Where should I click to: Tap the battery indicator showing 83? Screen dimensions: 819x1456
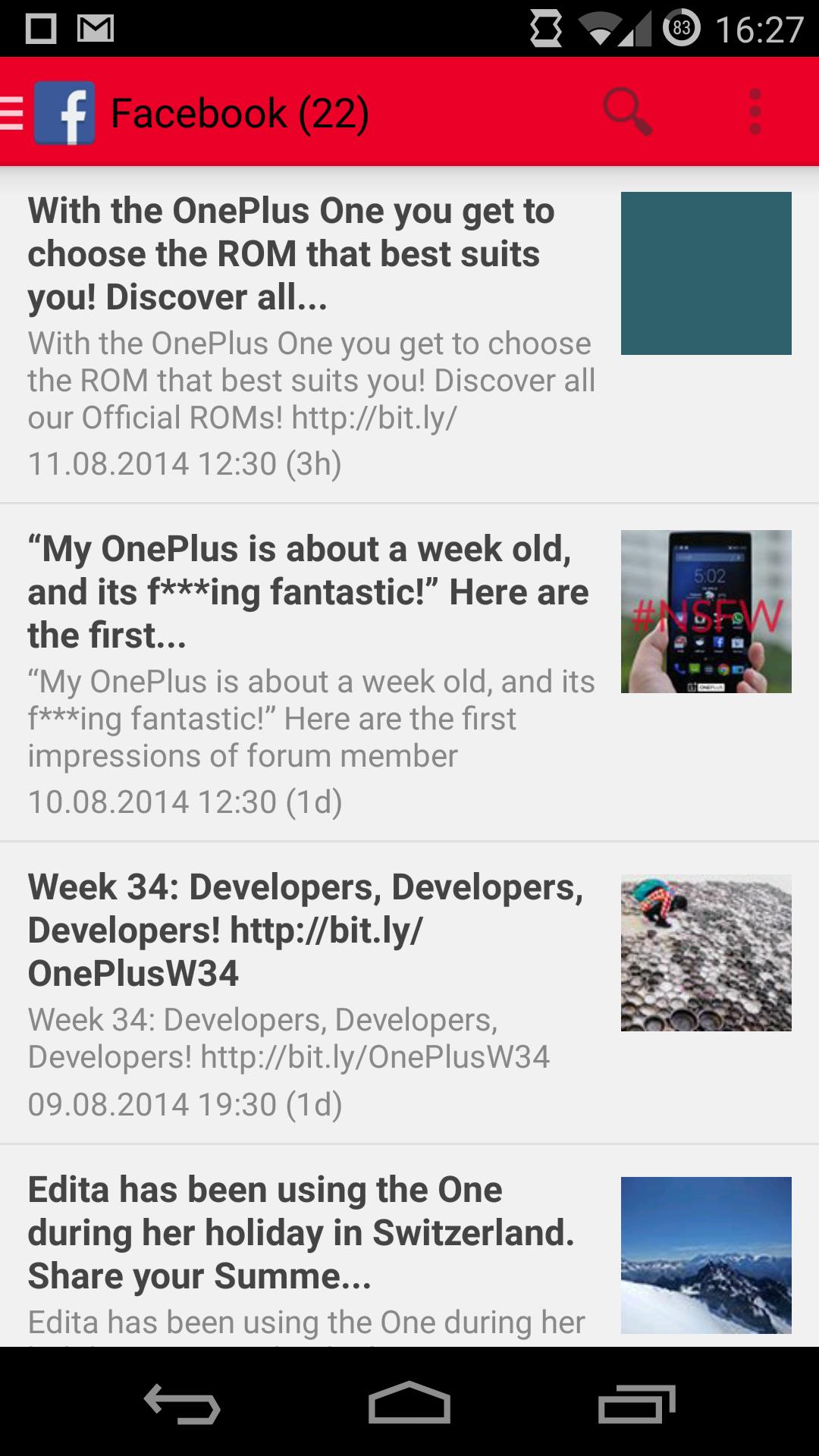click(x=680, y=27)
